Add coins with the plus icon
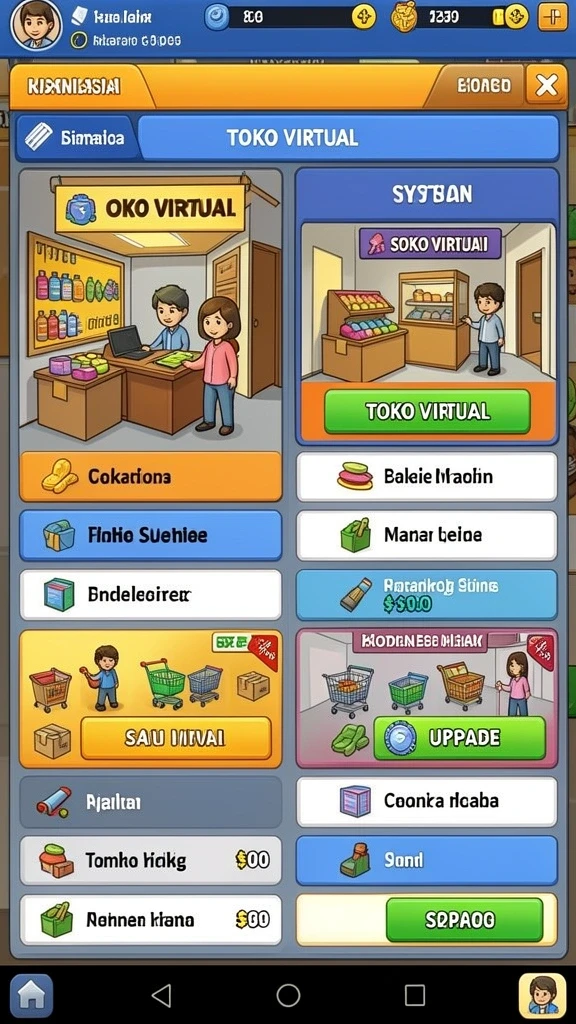Image resolution: width=576 pixels, height=1024 pixels. (552, 16)
